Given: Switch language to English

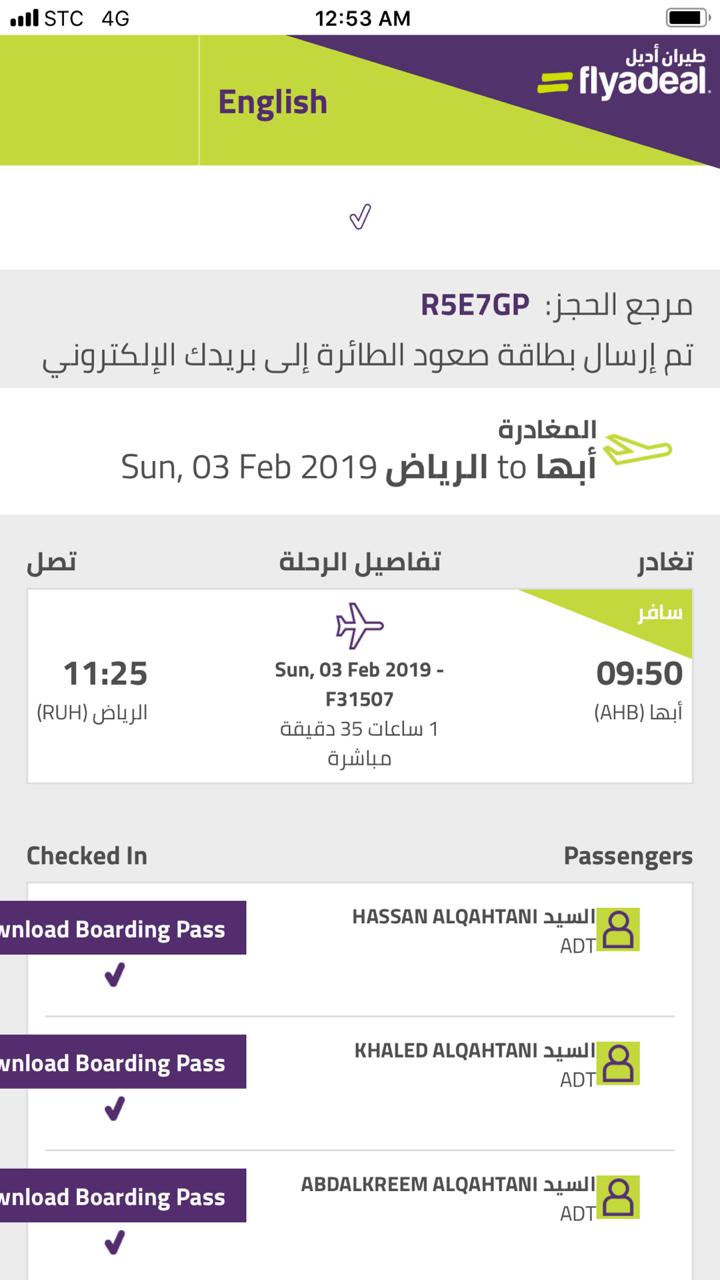Looking at the screenshot, I should 272,102.
